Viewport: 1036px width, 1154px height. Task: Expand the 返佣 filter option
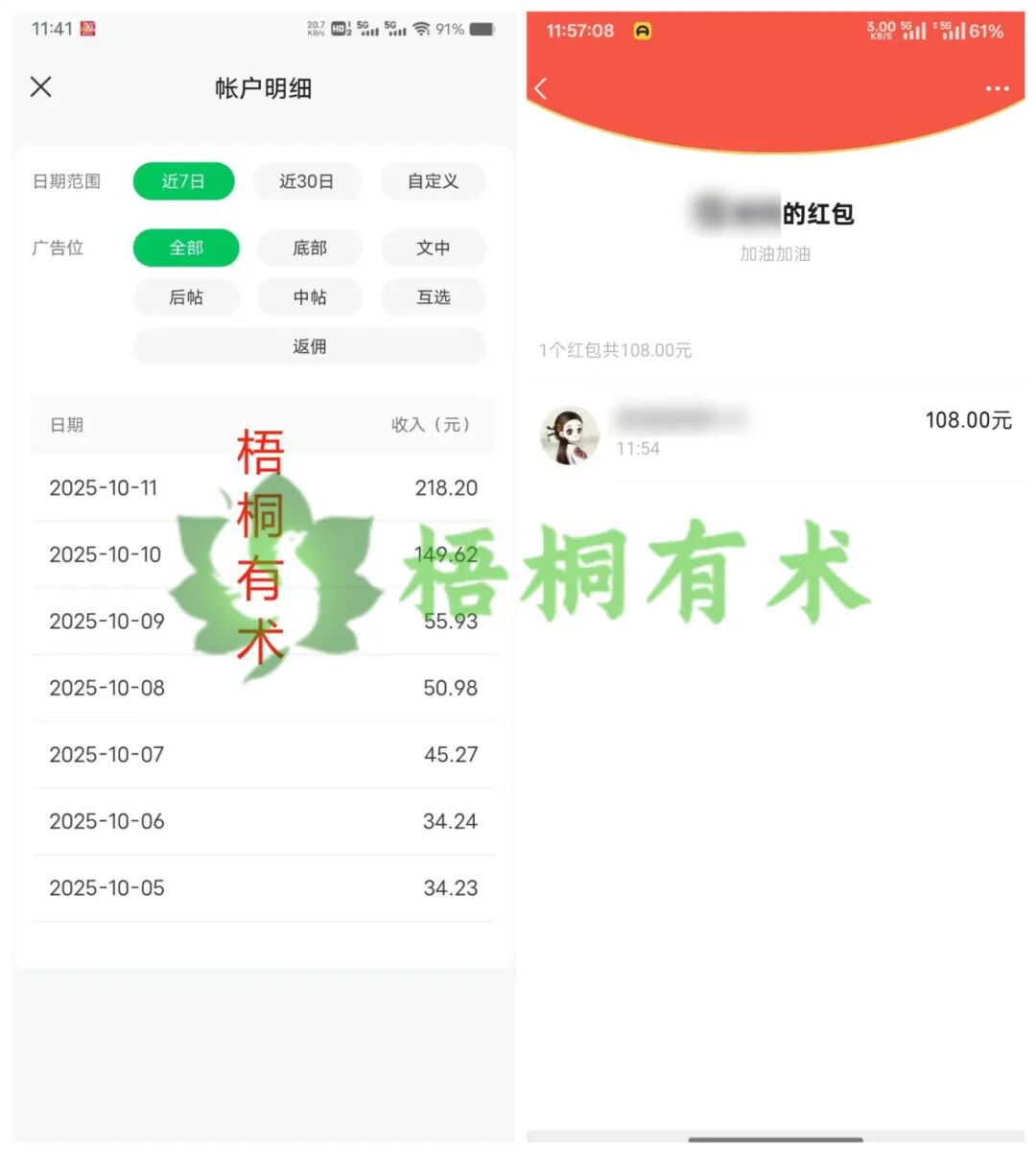click(x=309, y=346)
